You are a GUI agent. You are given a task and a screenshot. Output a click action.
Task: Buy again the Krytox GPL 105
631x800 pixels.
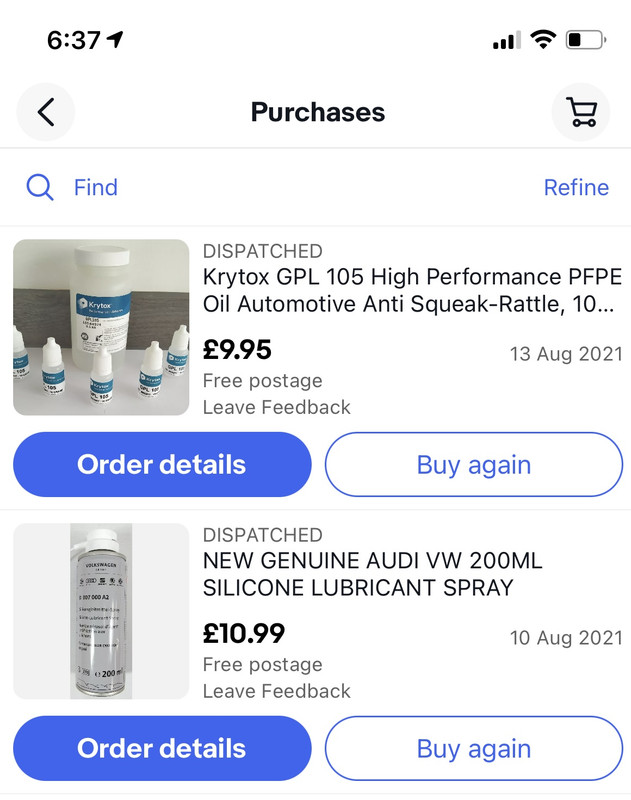tap(473, 465)
